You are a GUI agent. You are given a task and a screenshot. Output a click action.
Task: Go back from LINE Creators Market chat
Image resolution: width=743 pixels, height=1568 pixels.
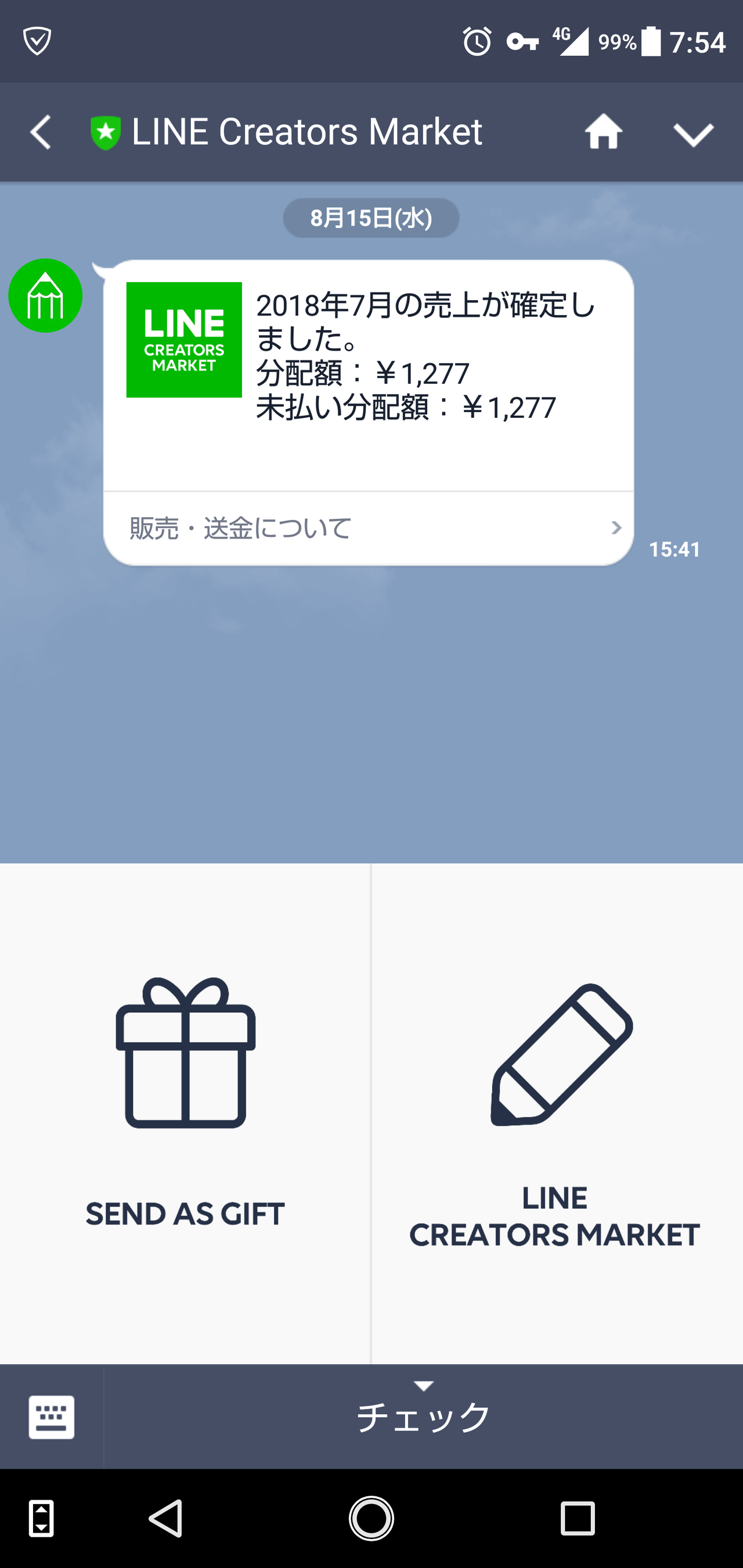click(40, 132)
